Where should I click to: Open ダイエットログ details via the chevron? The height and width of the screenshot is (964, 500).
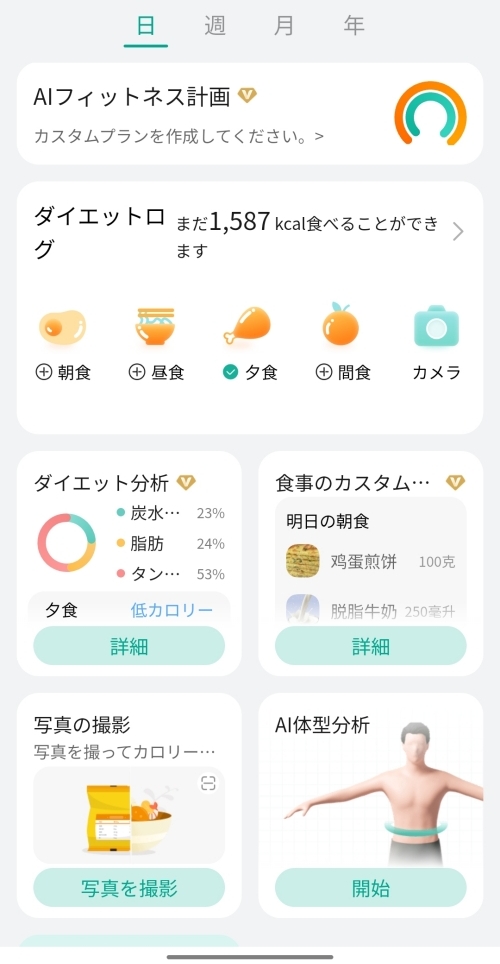pyautogui.click(x=458, y=232)
